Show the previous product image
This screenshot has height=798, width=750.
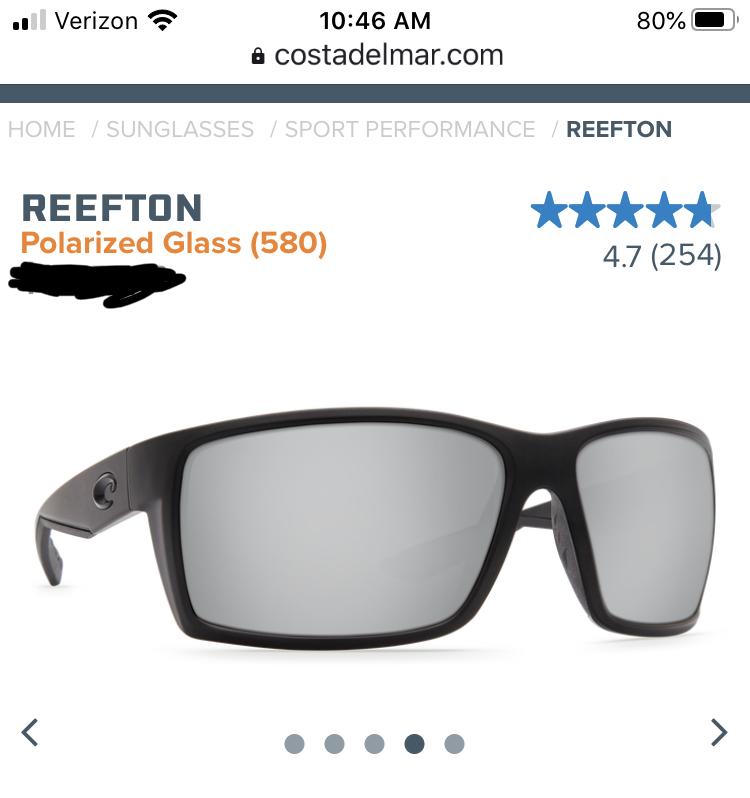[x=30, y=733]
